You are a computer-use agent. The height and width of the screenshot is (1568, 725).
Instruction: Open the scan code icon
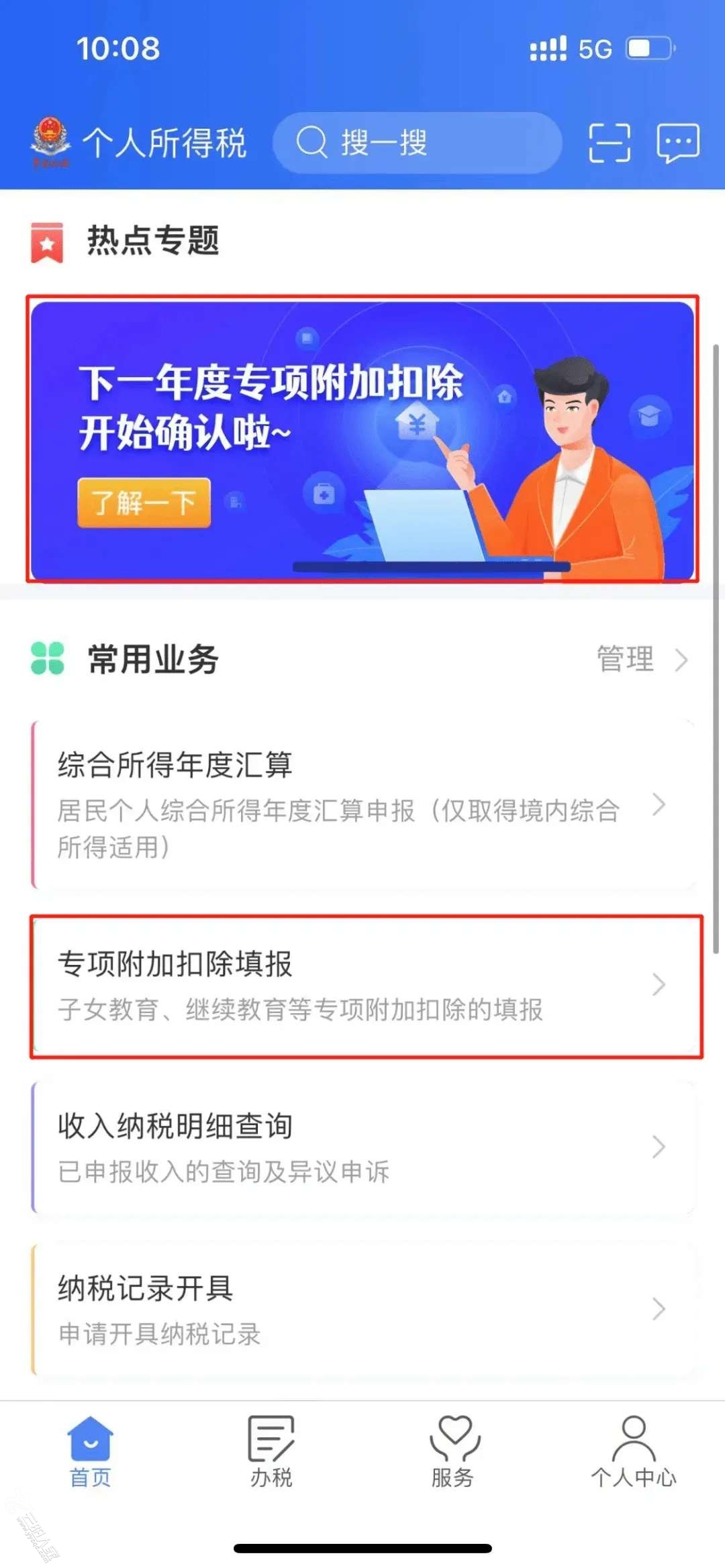coord(609,143)
